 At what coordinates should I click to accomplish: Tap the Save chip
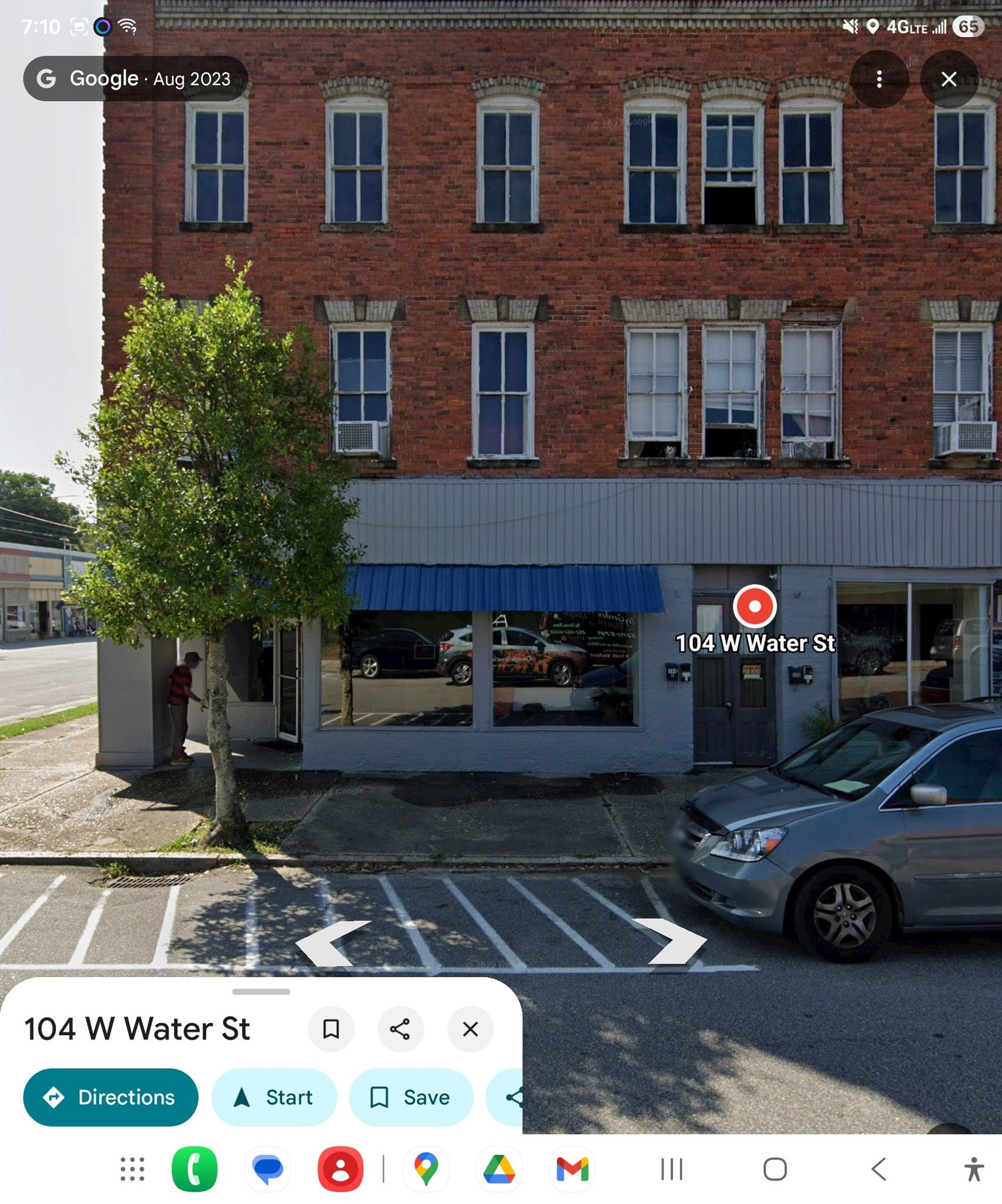pyautogui.click(x=411, y=1097)
